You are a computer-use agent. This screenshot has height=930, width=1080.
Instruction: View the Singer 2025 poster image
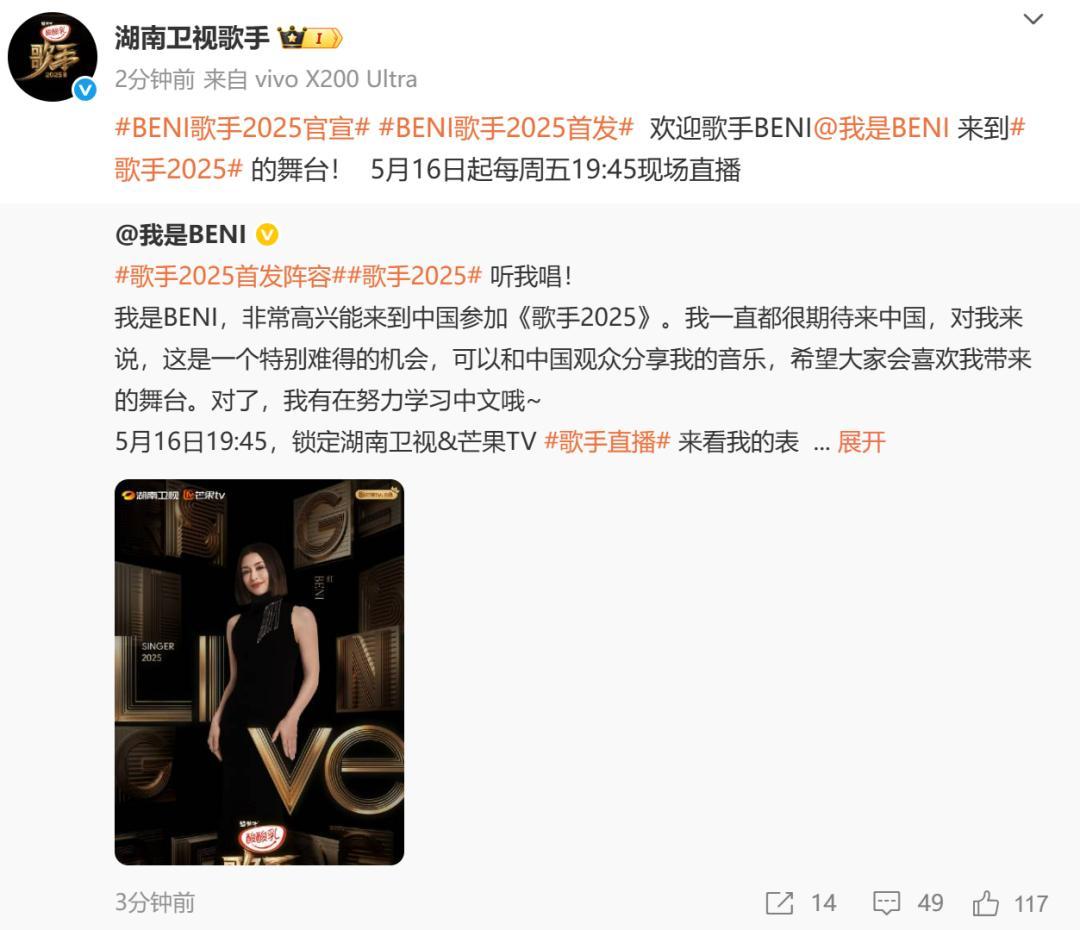pos(259,672)
